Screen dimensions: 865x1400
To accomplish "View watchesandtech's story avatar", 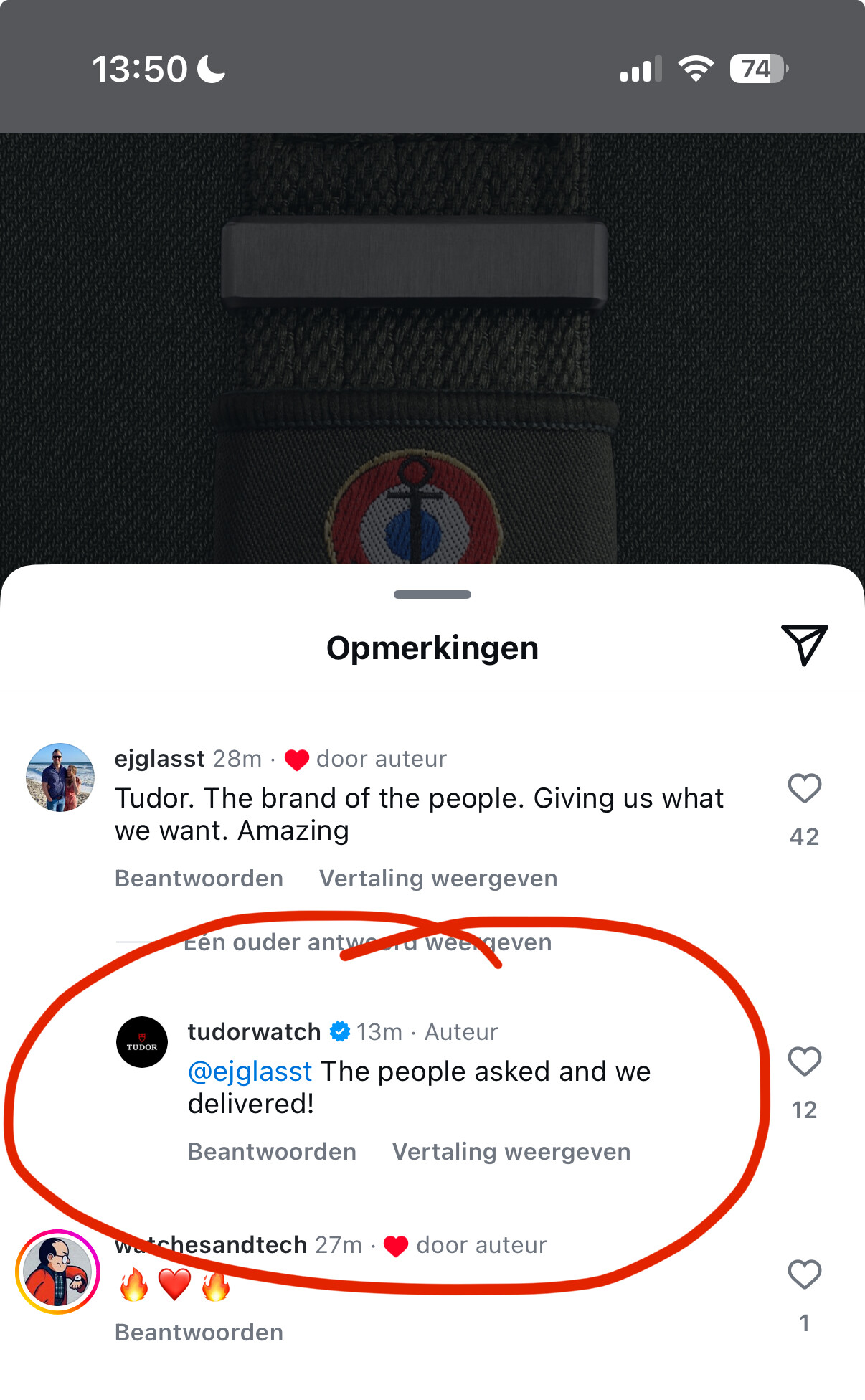I will 57,1272.
